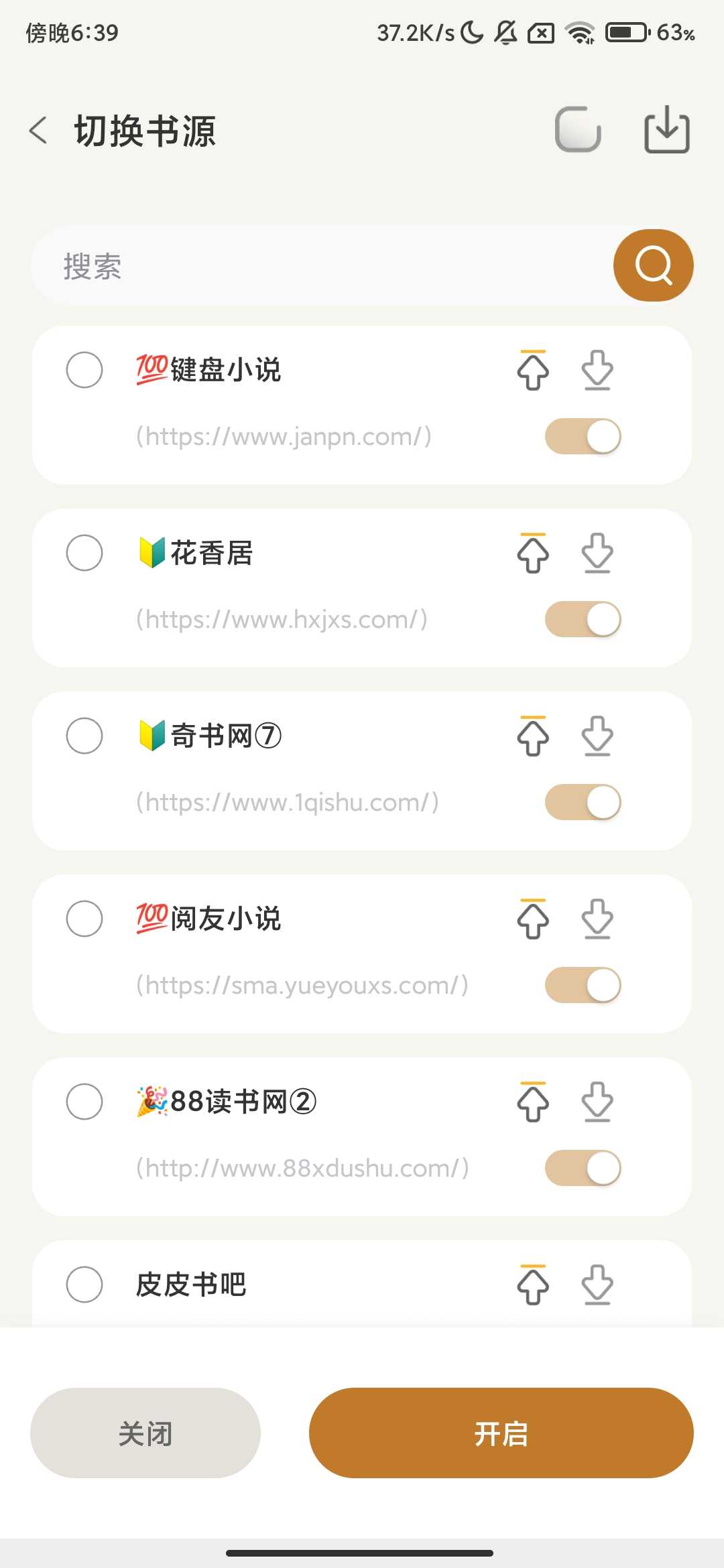Image resolution: width=724 pixels, height=1568 pixels.
Task: Click the refresh icon next to export
Action: point(578,129)
